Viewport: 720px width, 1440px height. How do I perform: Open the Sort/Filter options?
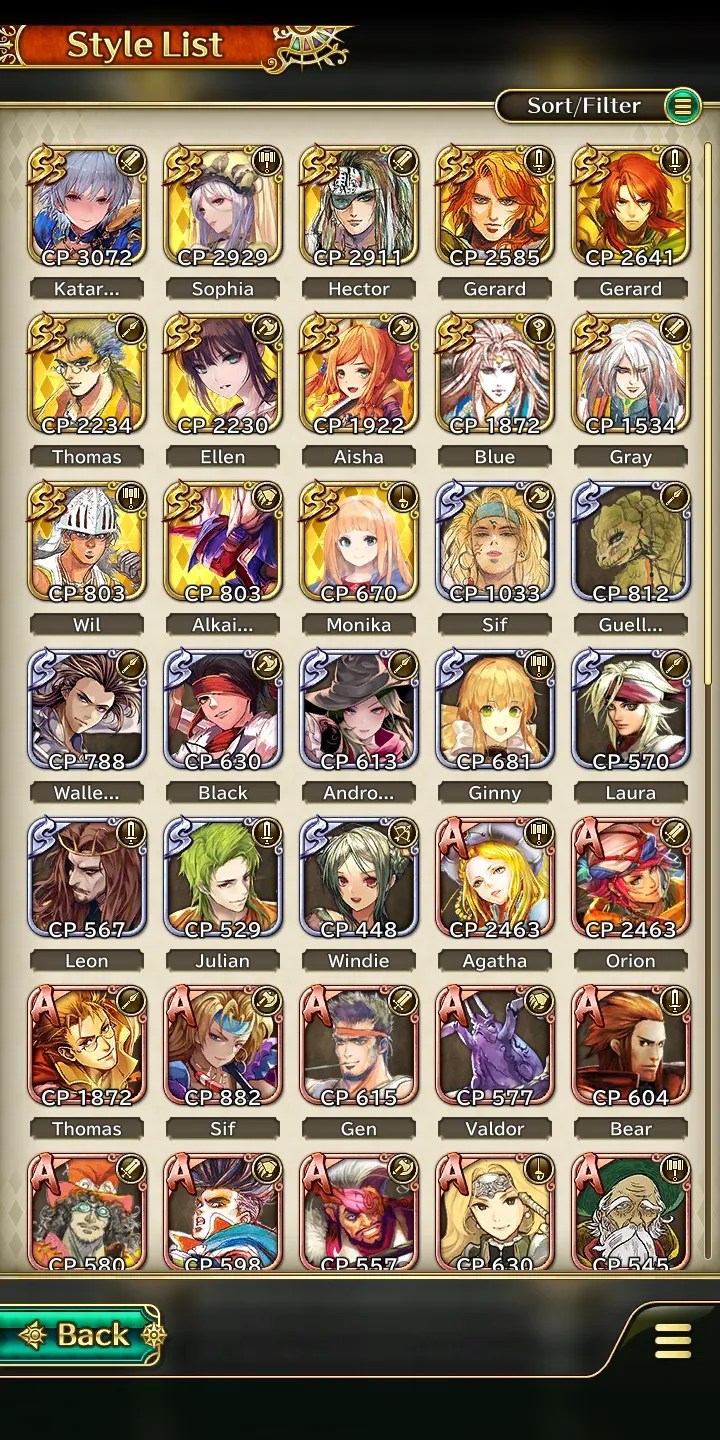click(598, 106)
